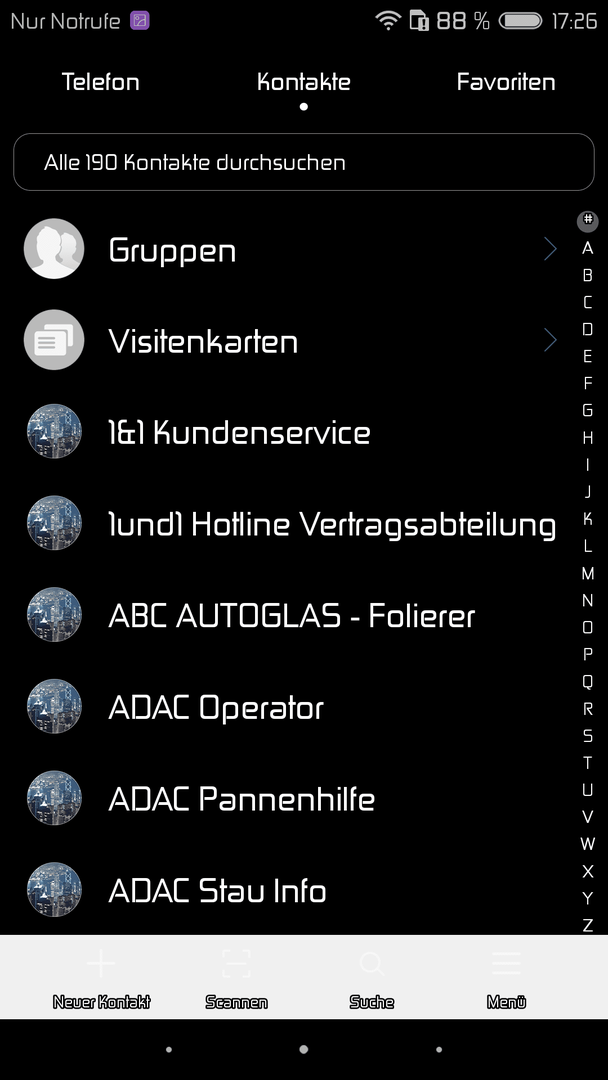Tap Scannen to scan a business card
This screenshot has width=608, height=1080.
coord(236,977)
